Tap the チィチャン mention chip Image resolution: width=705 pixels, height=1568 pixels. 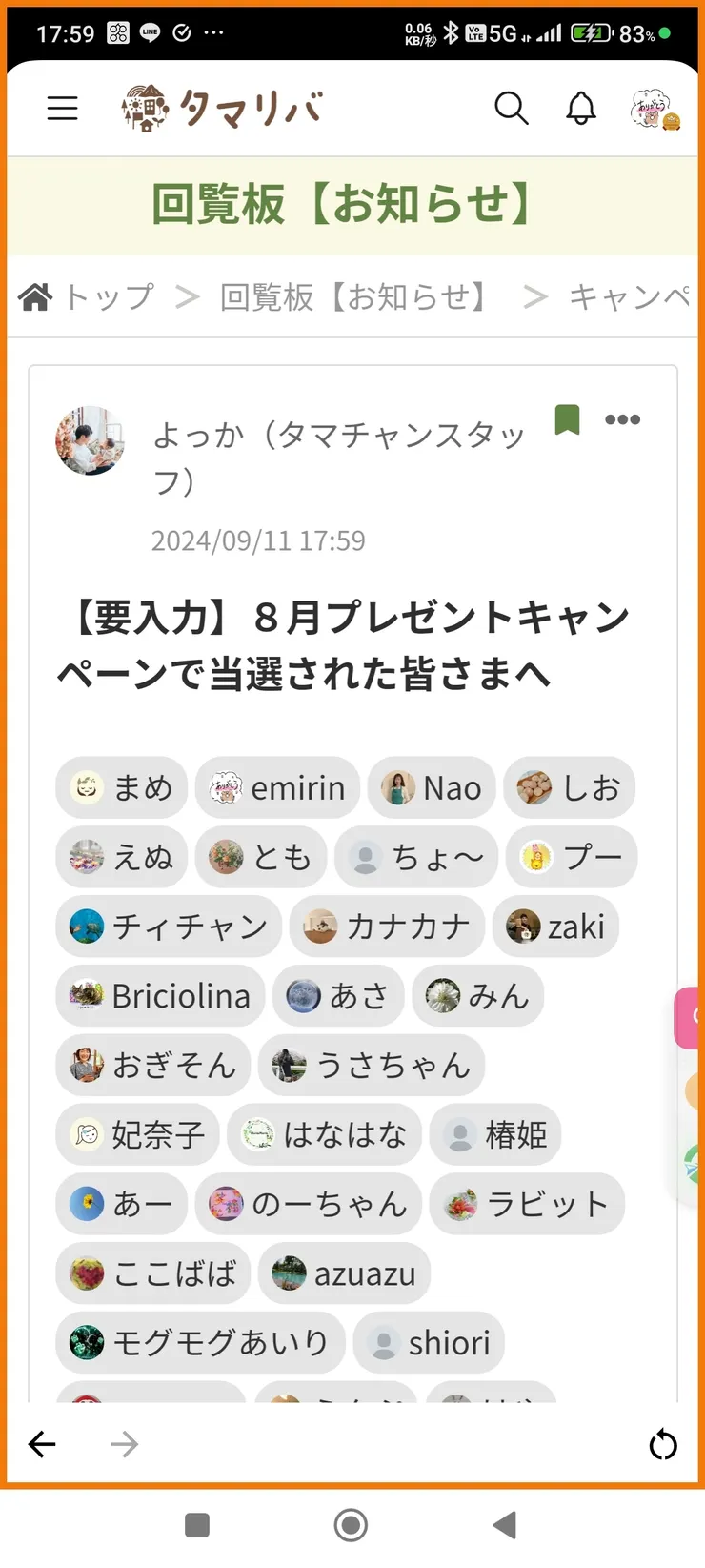tap(169, 927)
